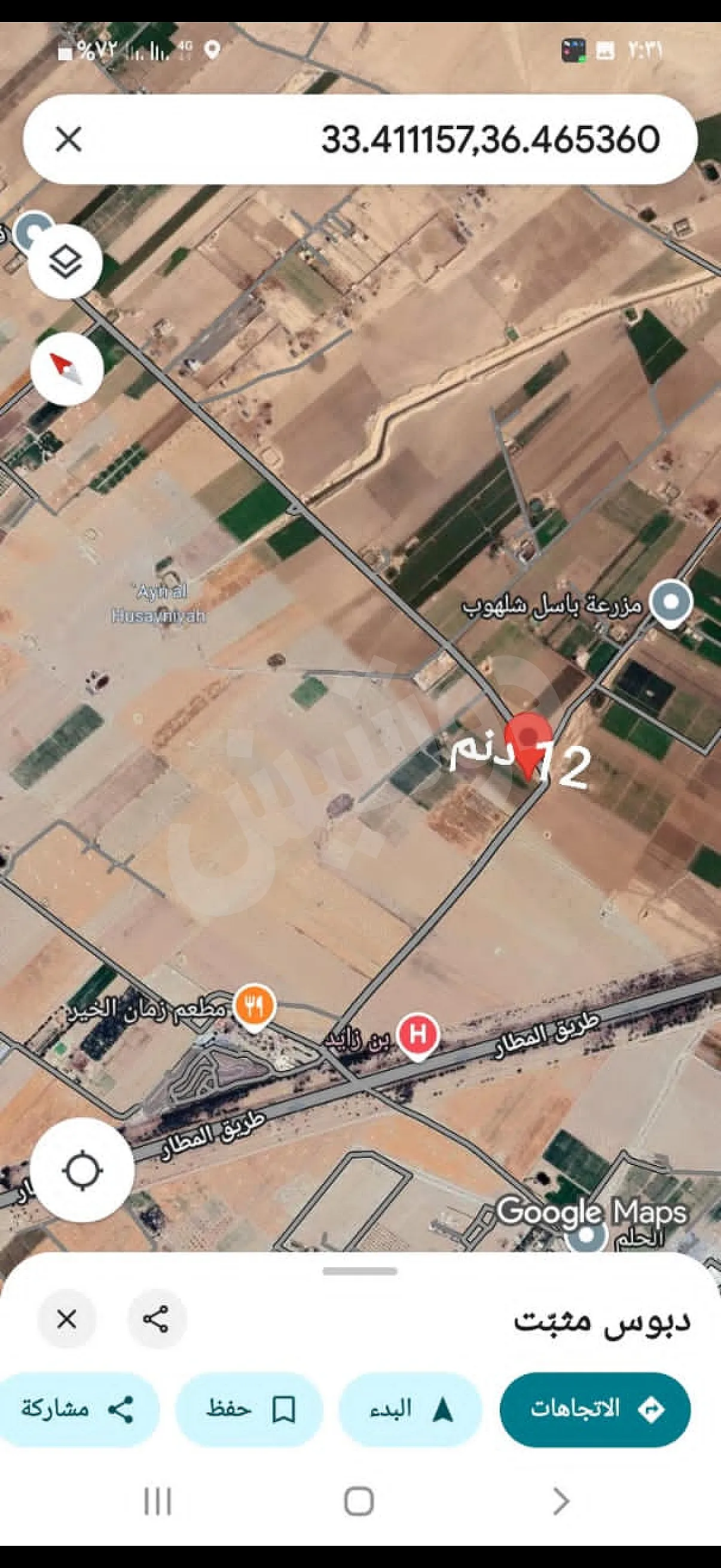Go to the system home button
The width and height of the screenshot is (721, 1568).
point(359,1502)
